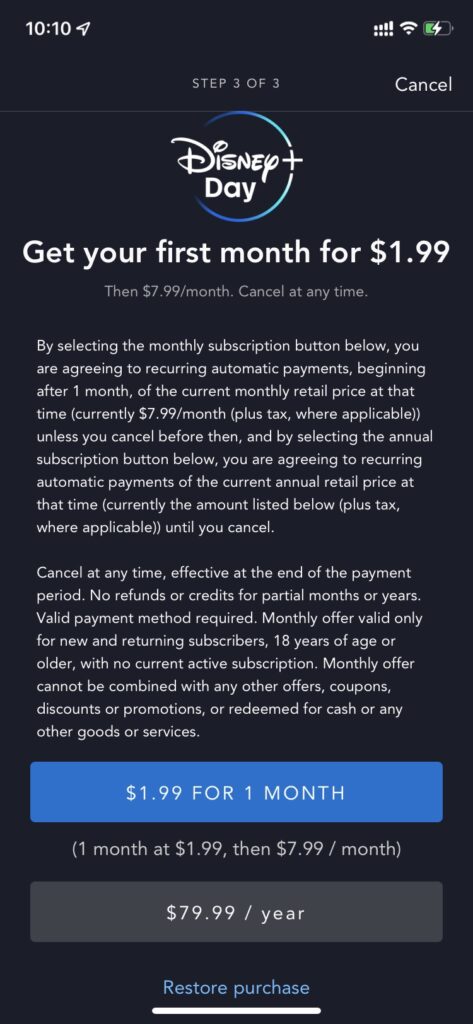Tap Restore purchase
This screenshot has width=473, height=1024.
tap(236, 987)
